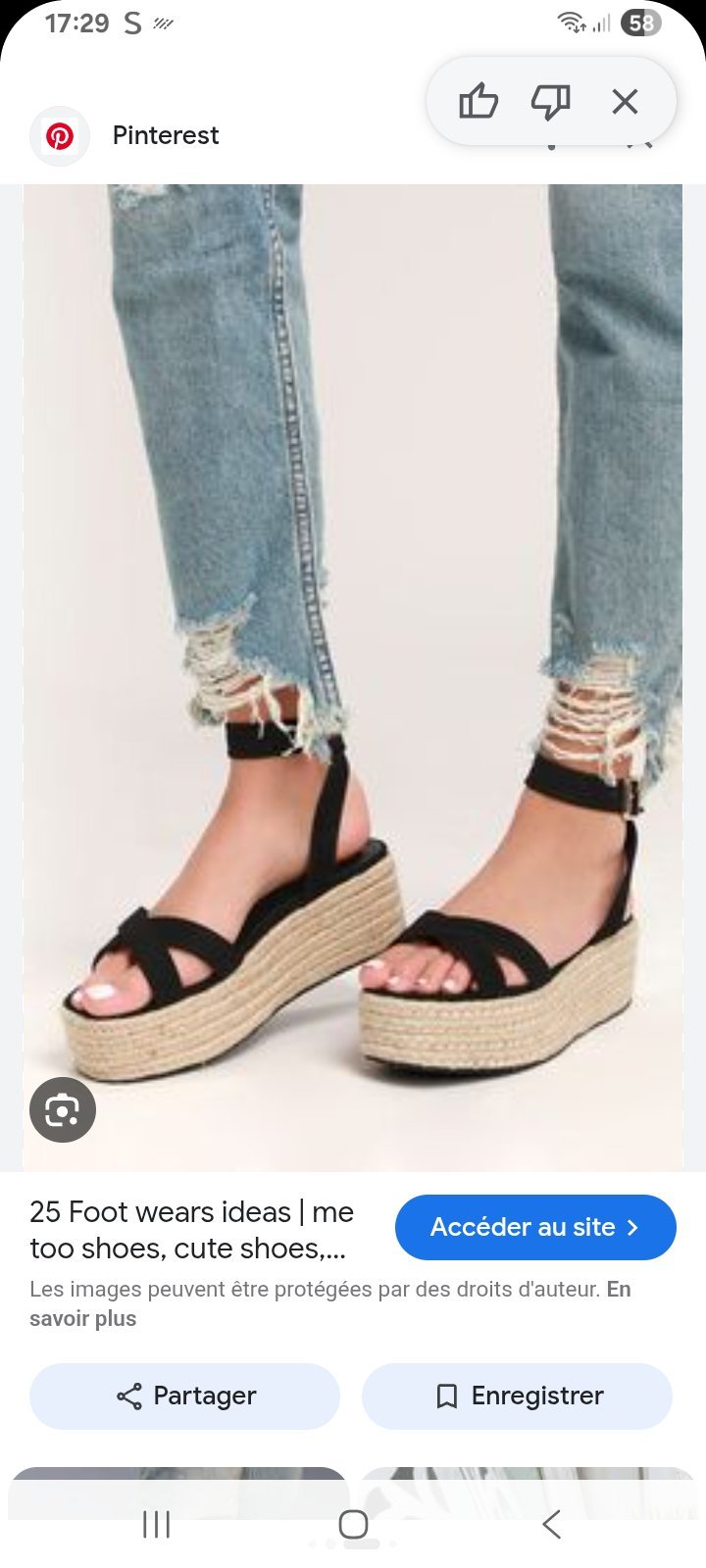Open the En savoir plus link
706x1568 pixels.
coord(329,1303)
